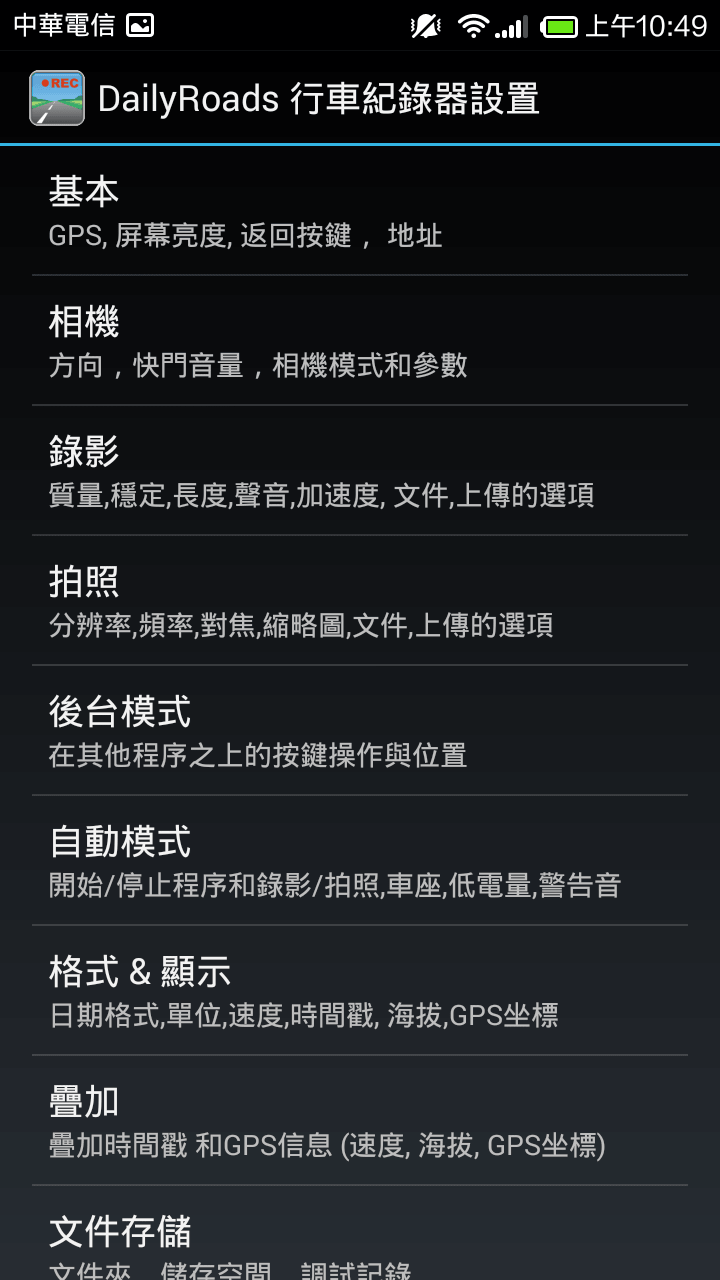Tap the 疊加 overlay settings row

click(x=360, y=1121)
